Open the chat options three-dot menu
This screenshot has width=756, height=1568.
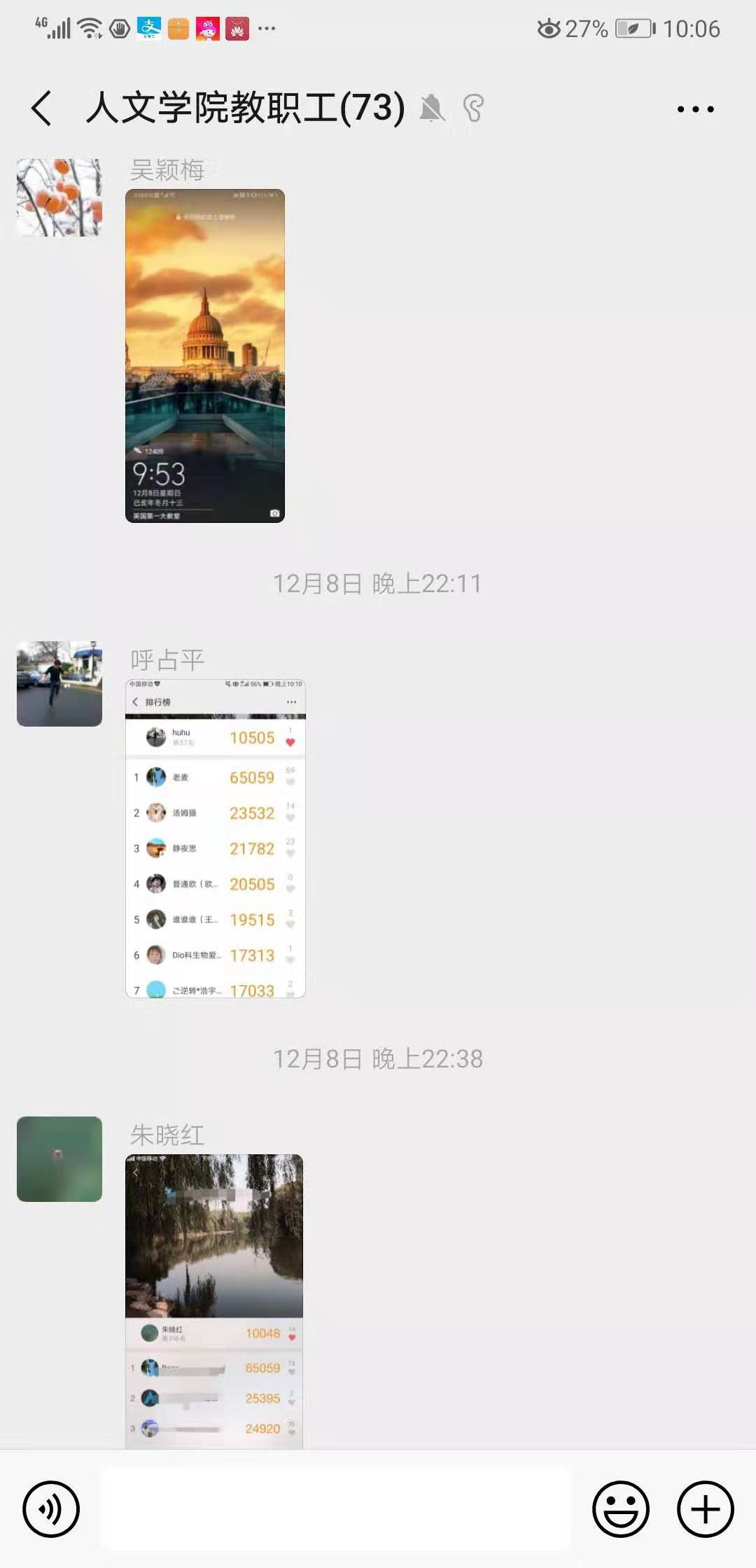(x=695, y=108)
